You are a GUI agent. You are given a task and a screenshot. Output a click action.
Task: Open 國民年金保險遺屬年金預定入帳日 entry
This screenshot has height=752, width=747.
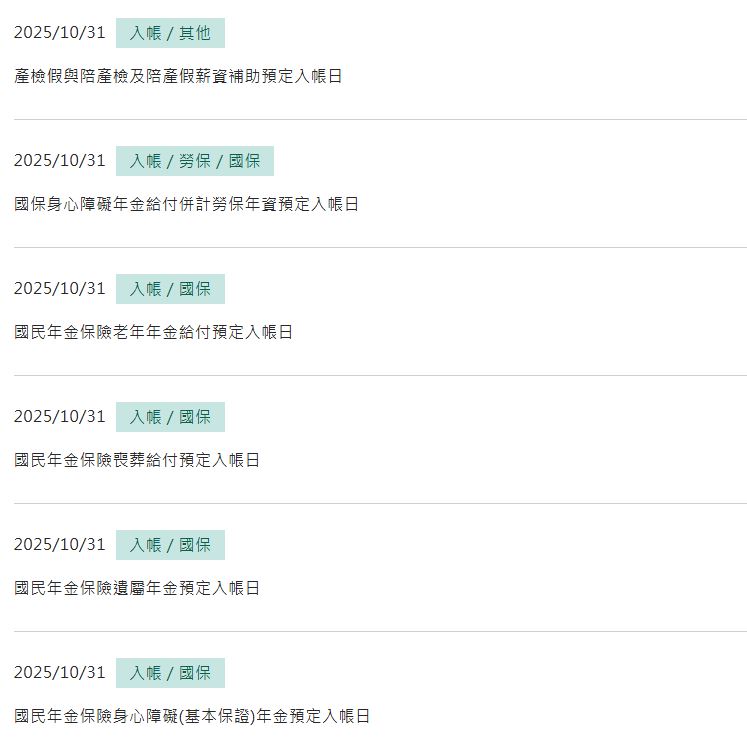point(137,588)
